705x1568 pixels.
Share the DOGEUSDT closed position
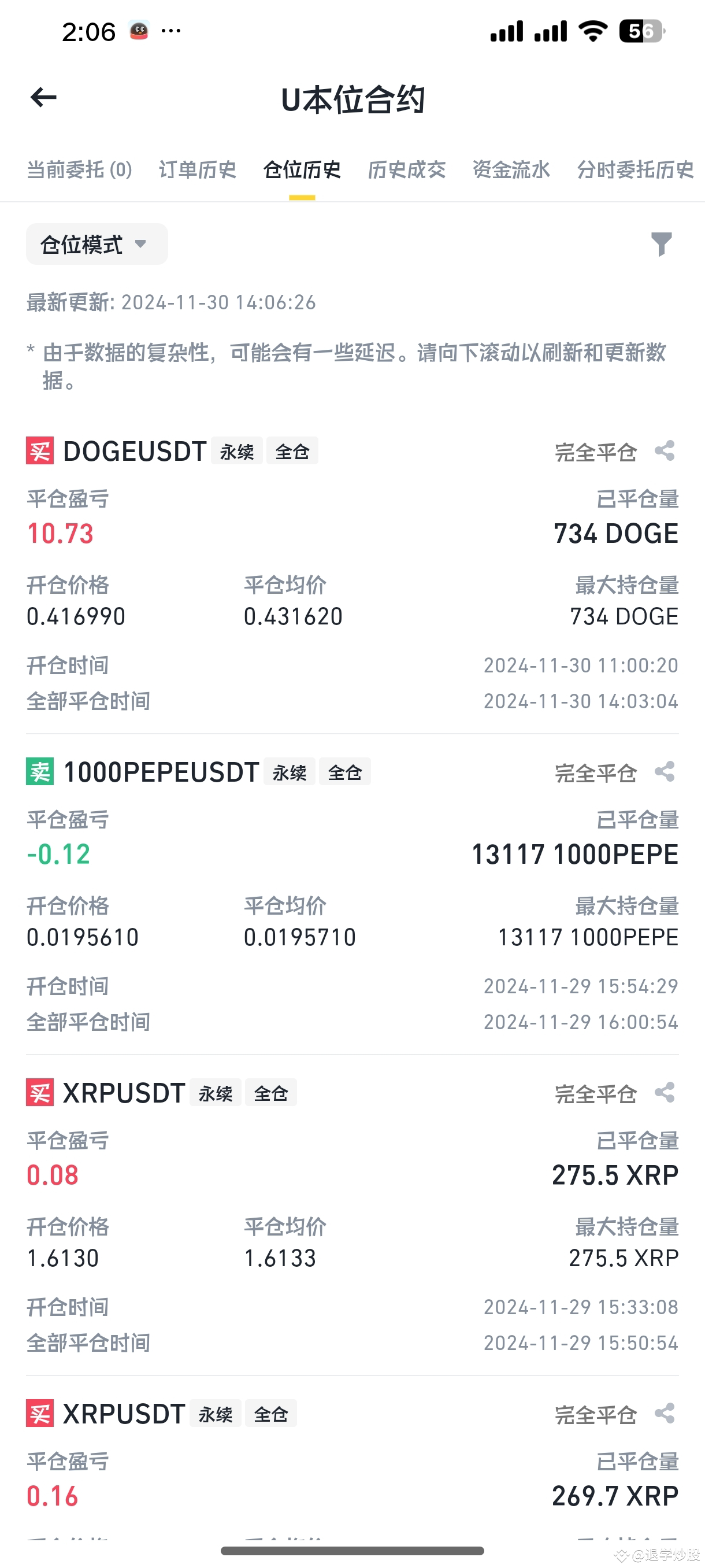point(665,451)
